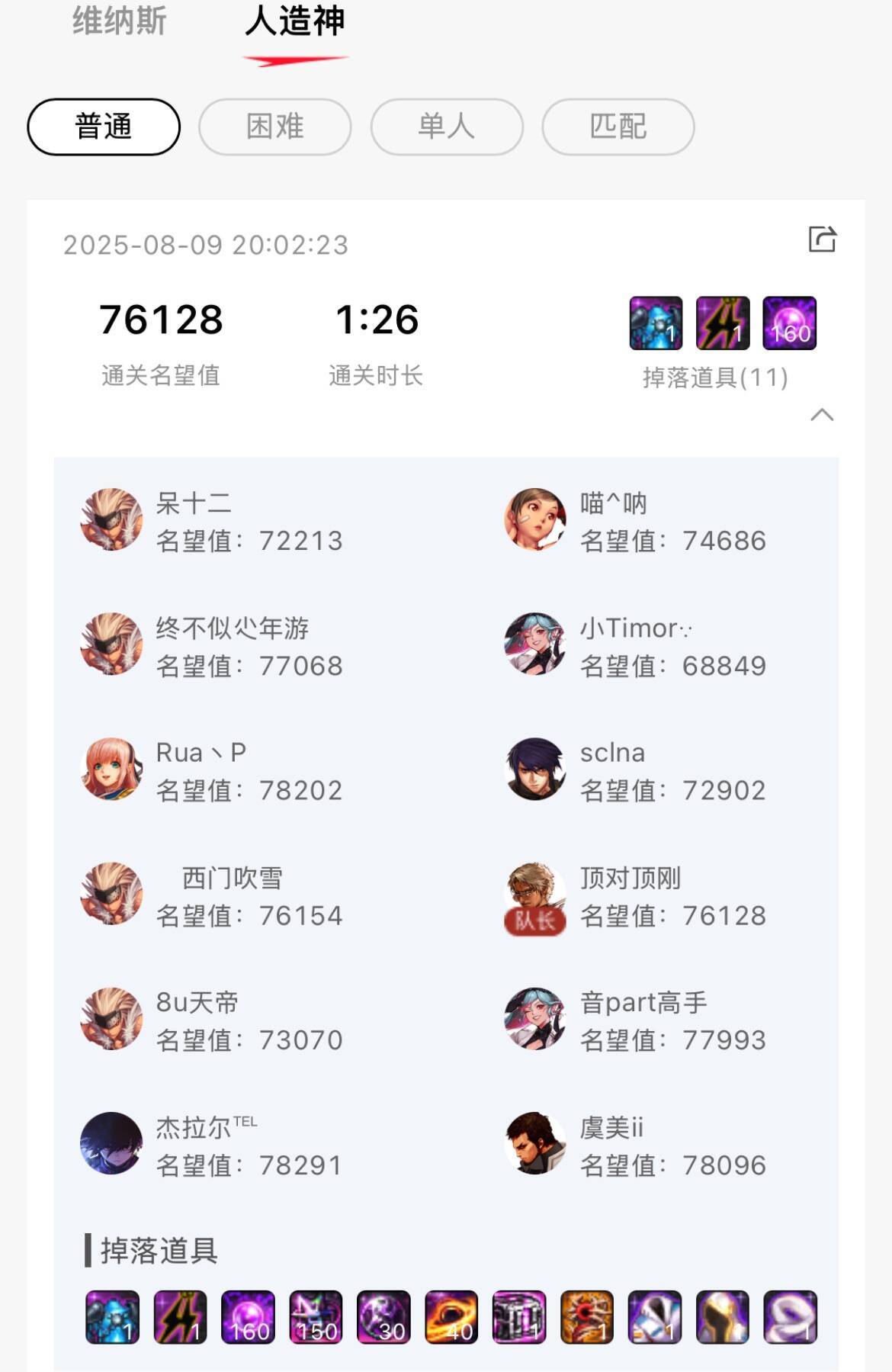Switch to the 困难 difficulty option
Viewport: 892px width, 1372px height.
(274, 127)
